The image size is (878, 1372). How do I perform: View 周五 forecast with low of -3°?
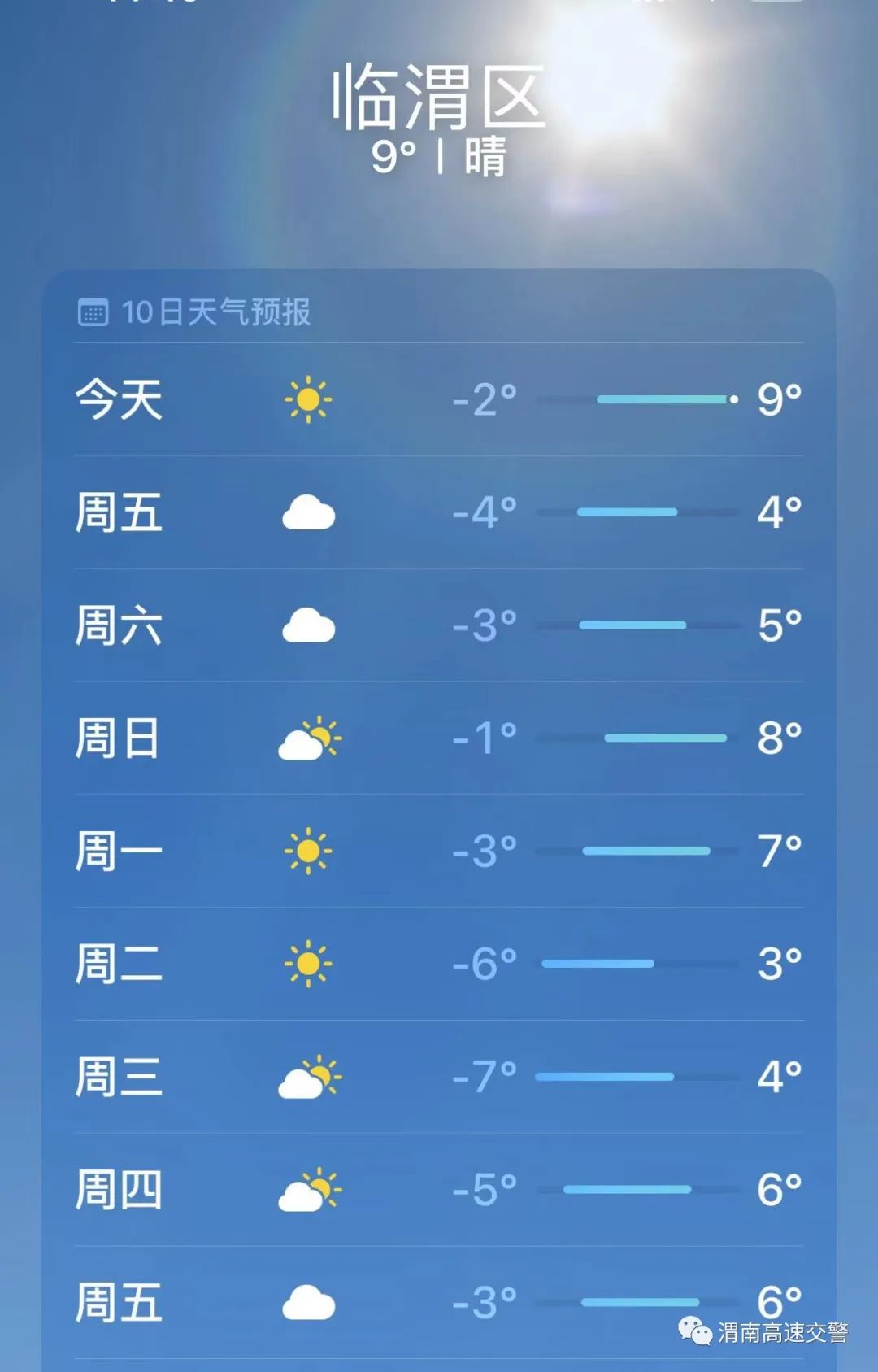click(x=439, y=1303)
